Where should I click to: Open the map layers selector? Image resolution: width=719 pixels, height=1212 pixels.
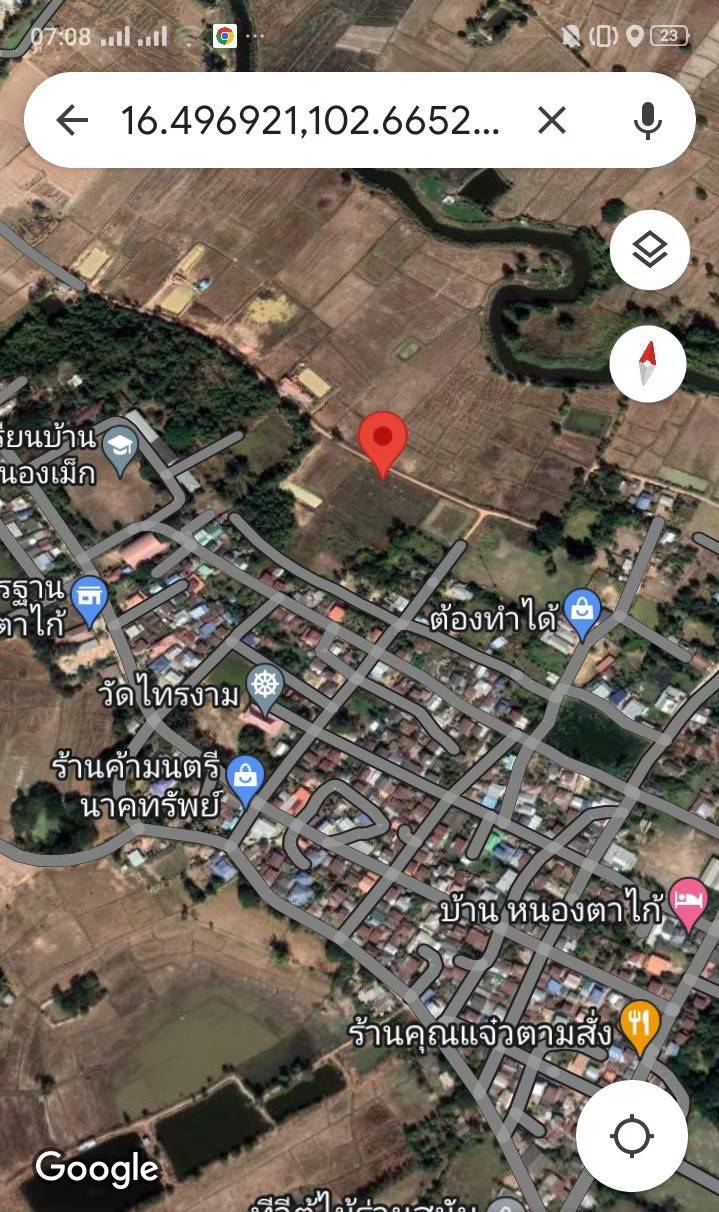[x=649, y=250]
